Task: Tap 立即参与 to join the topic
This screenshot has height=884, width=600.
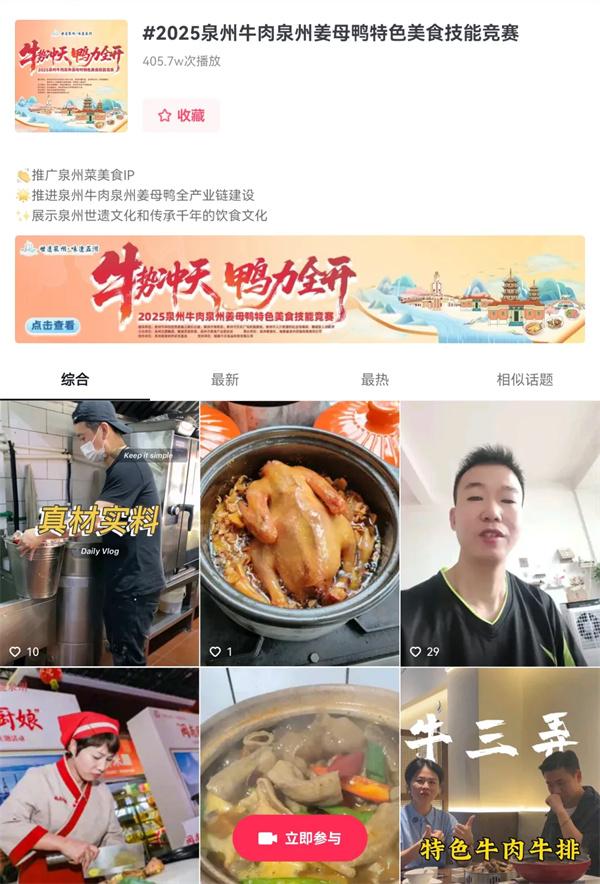Action: pos(300,838)
